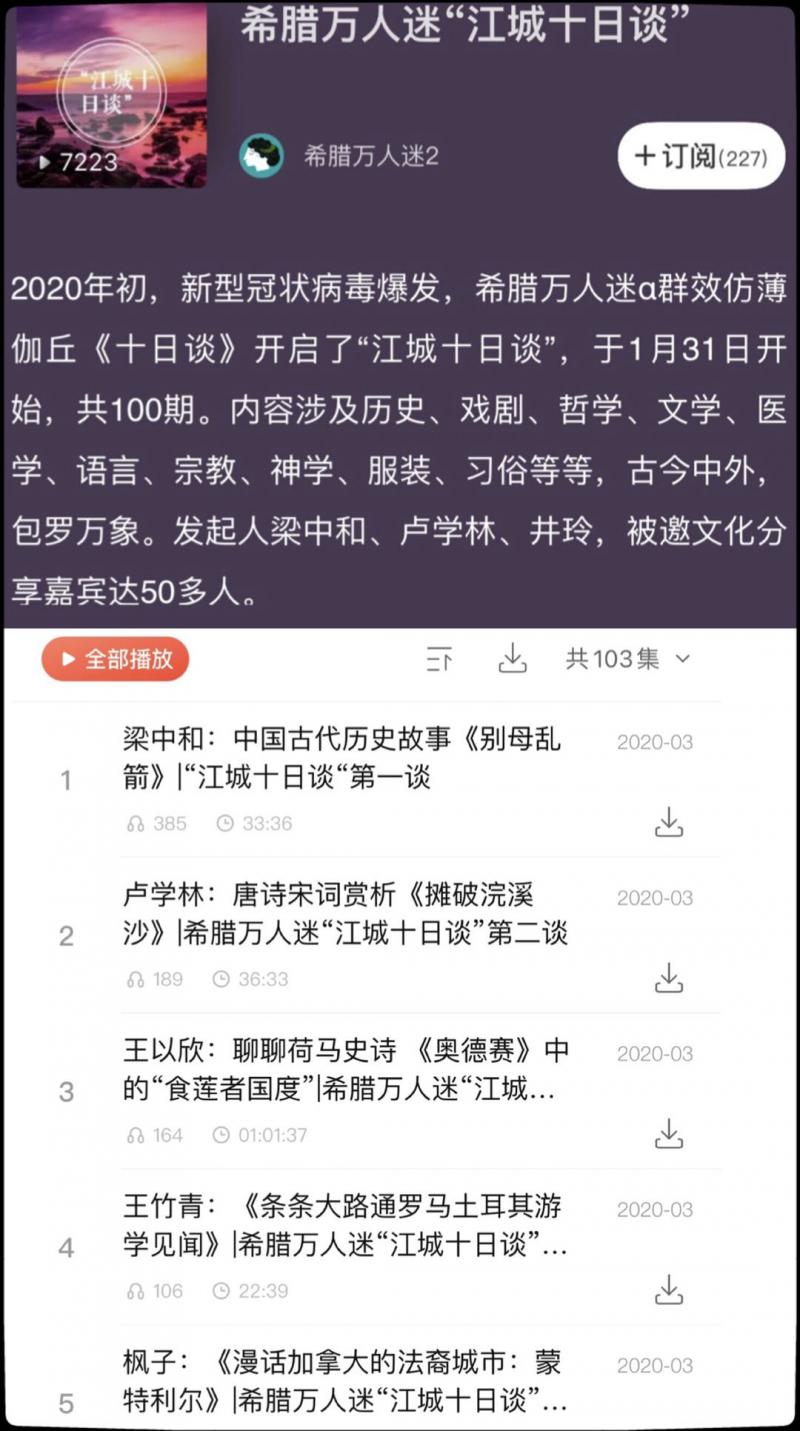The width and height of the screenshot is (800, 1431).
Task: Play 卢学林《摊破浣溪沙》第二谈
Action: click(345, 913)
